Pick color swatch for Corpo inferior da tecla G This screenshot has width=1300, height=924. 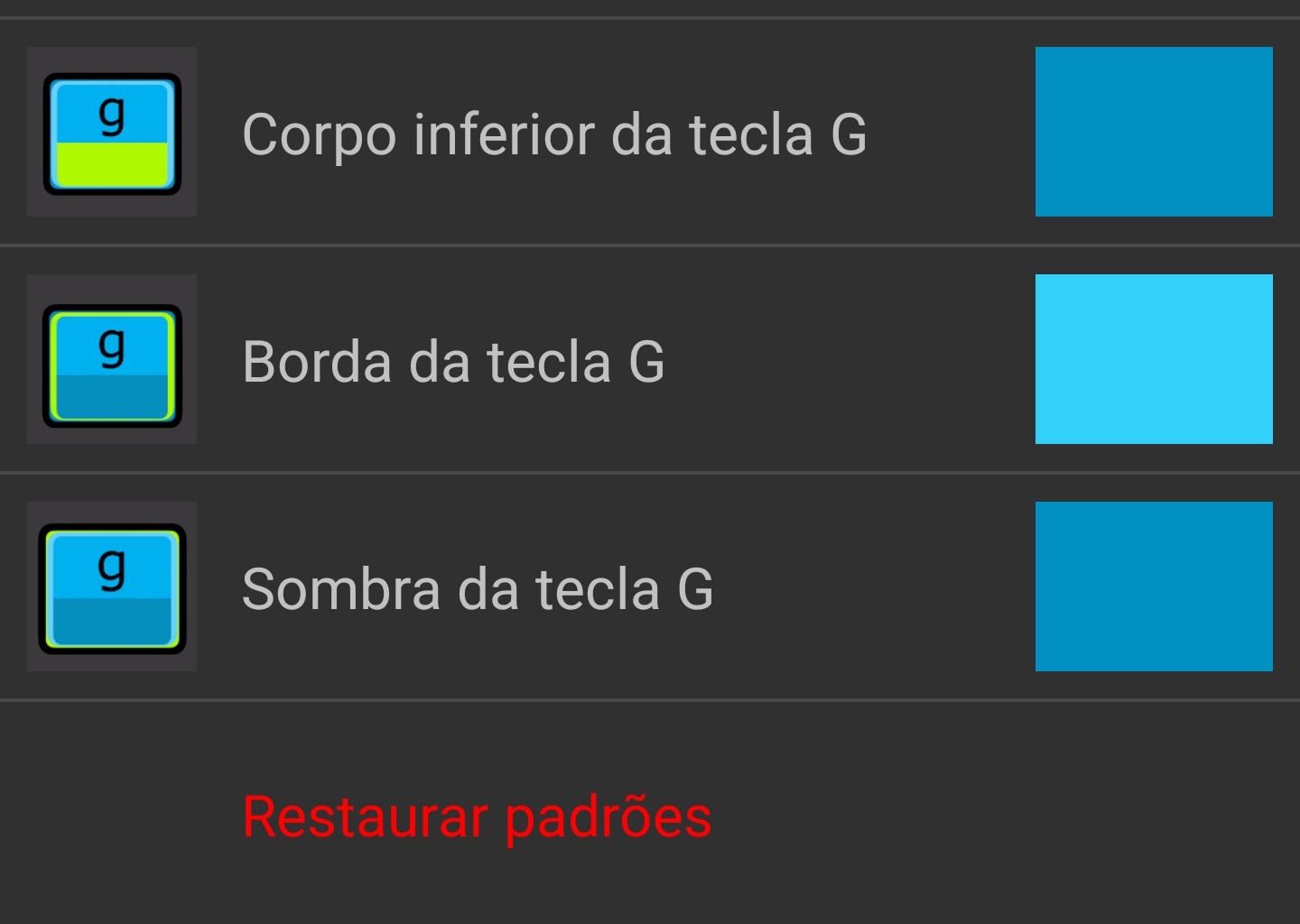(1153, 132)
